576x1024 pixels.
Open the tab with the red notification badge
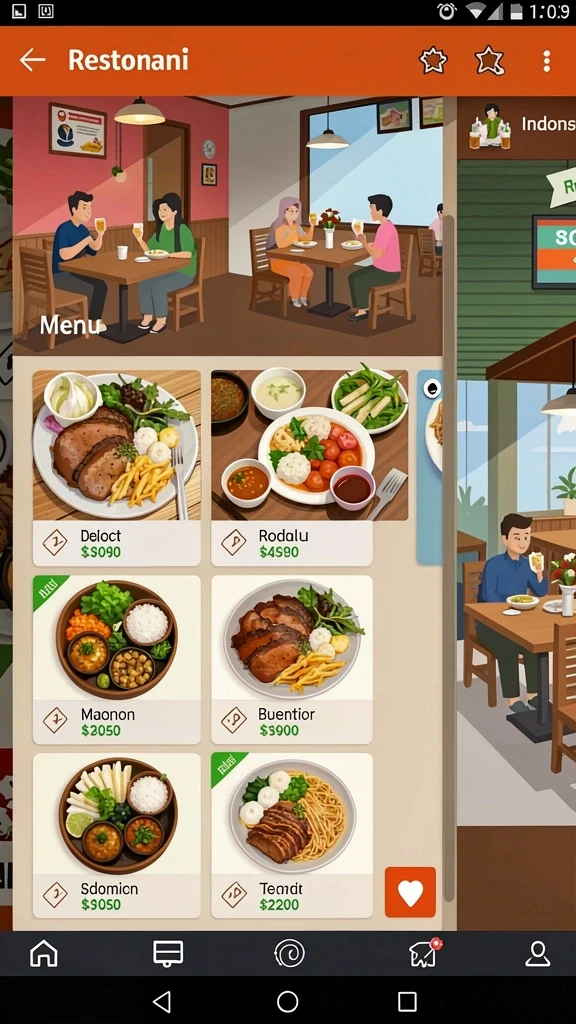coord(425,953)
